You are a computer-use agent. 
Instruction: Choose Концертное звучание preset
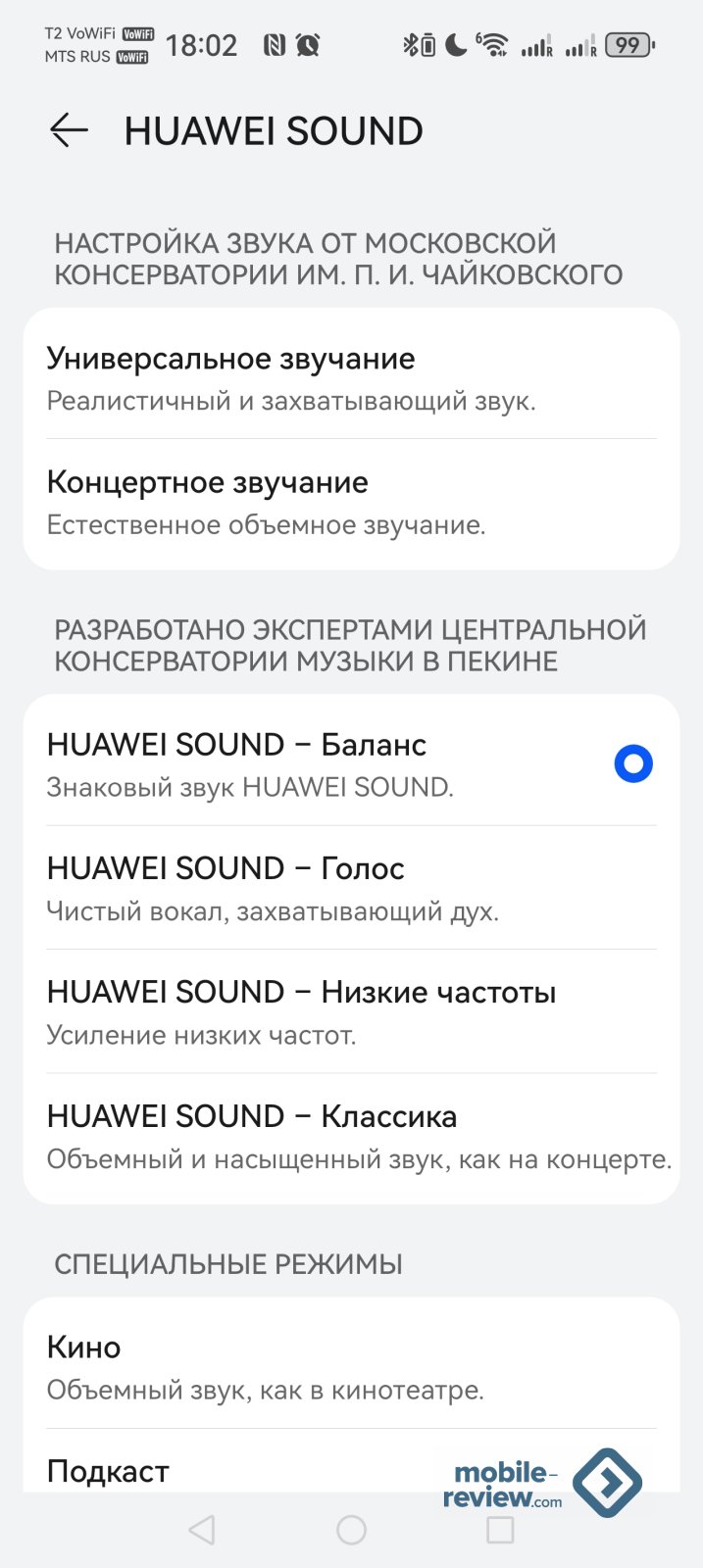pos(351,502)
